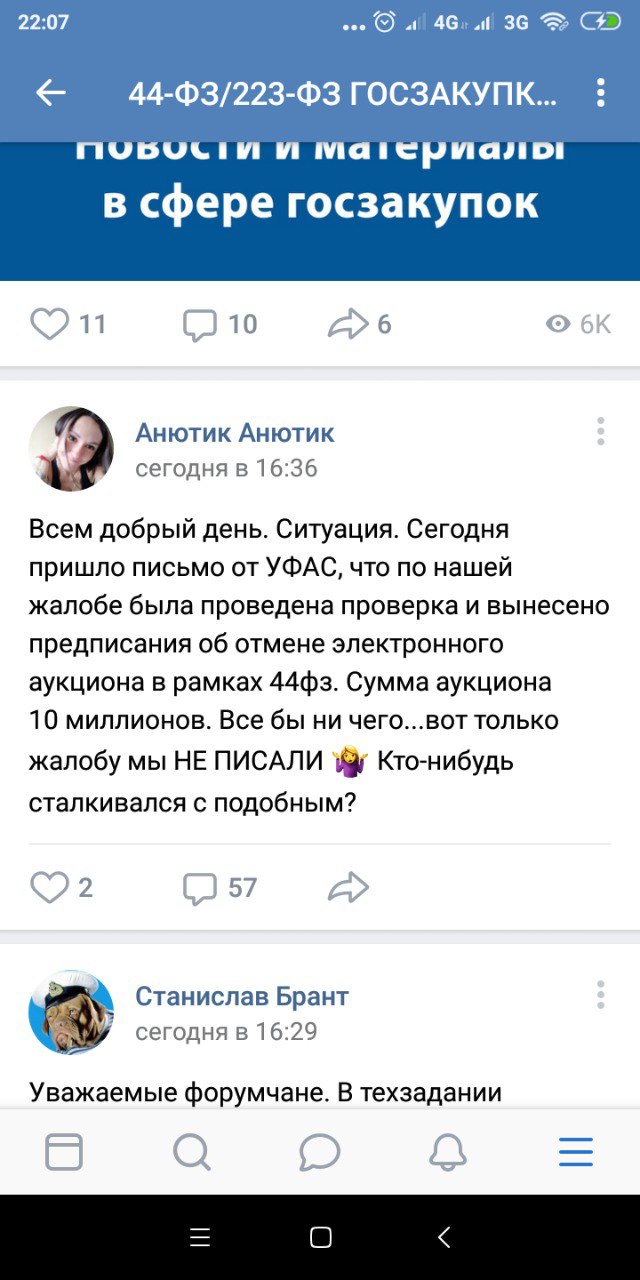The width and height of the screenshot is (640, 1280).
Task: Share Анютик Анютик's post
Action: [x=348, y=887]
